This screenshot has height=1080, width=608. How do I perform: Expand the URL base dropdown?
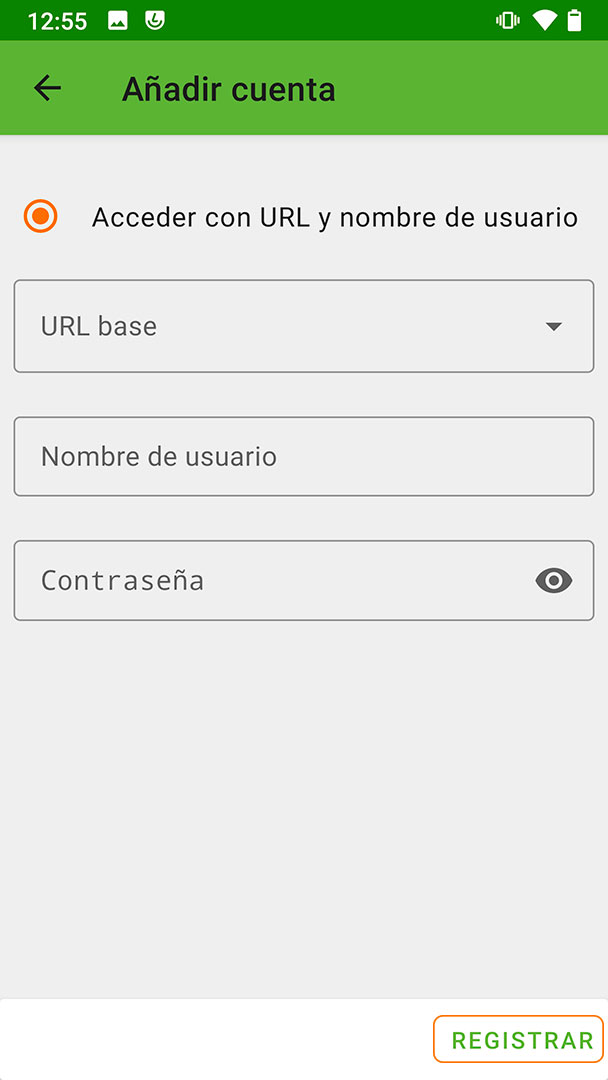(x=304, y=326)
